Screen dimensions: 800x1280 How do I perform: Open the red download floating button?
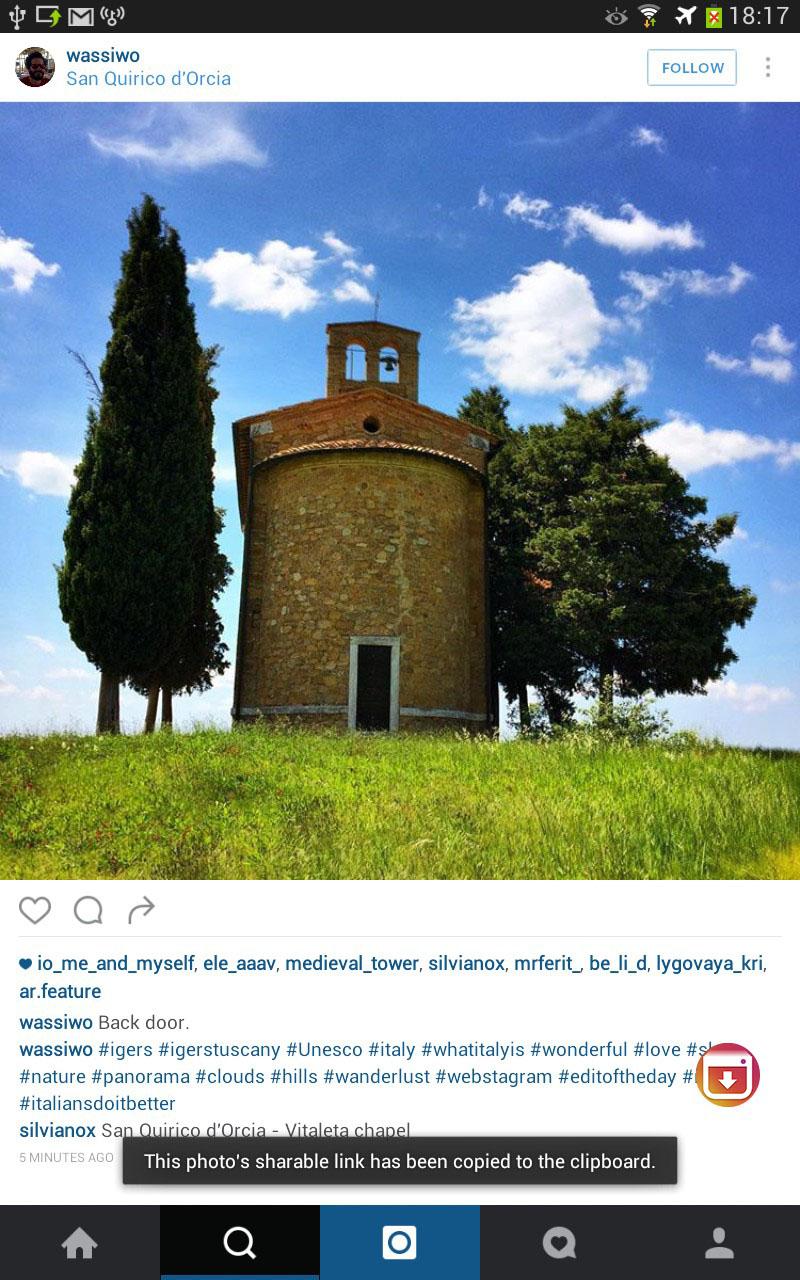tap(728, 1075)
